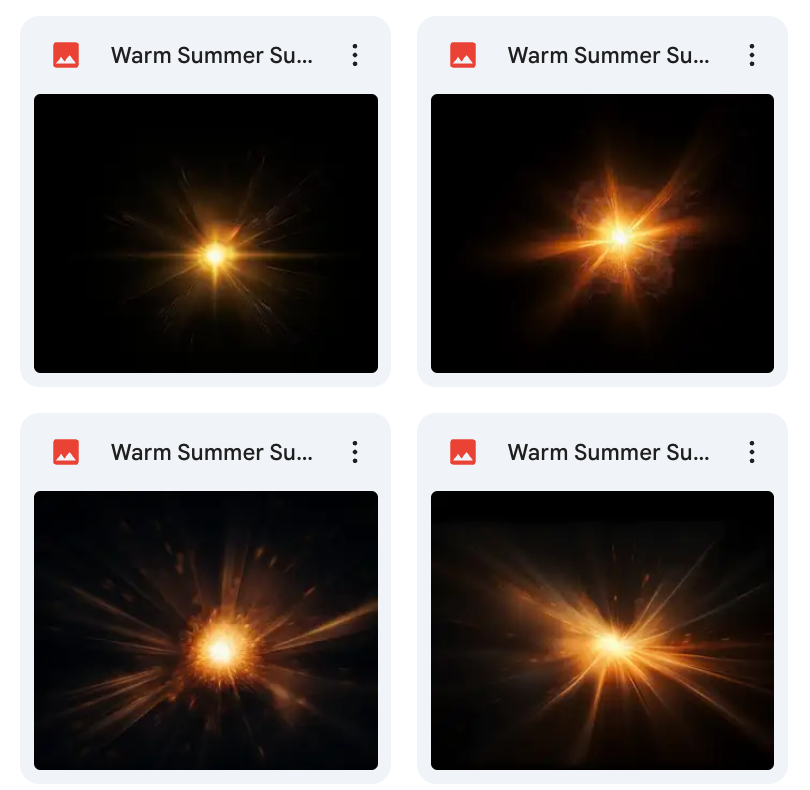Show more actions for the broad golden rays file
This screenshot has height=790, width=810.
(751, 452)
